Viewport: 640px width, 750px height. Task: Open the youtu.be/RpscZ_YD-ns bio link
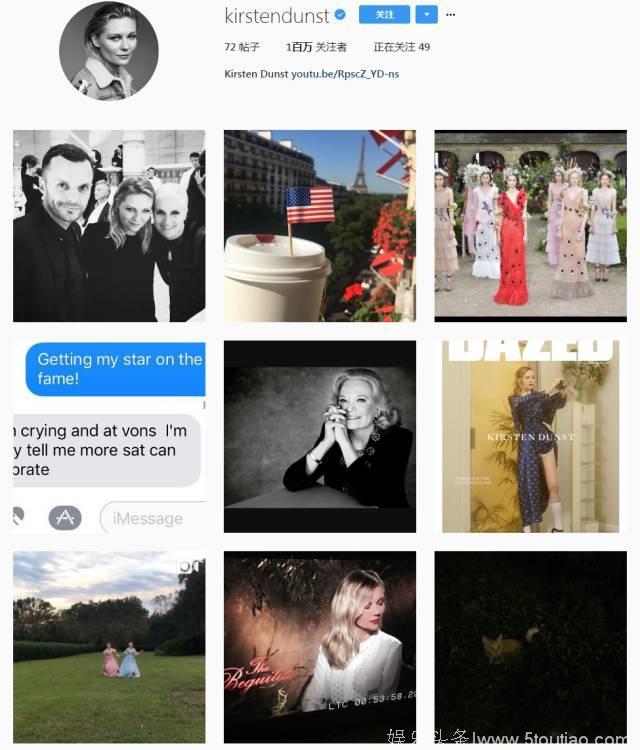(x=345, y=74)
